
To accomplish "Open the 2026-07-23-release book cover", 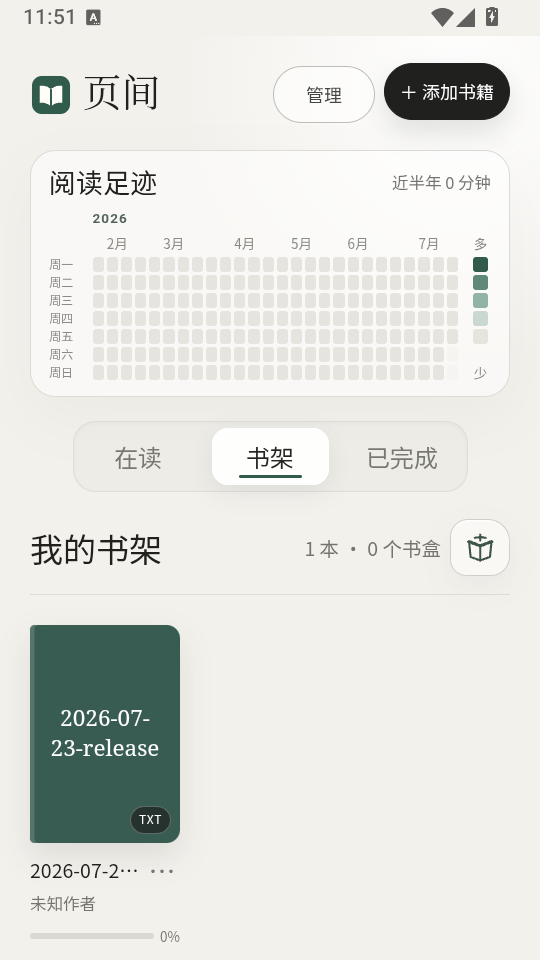I will tap(105, 733).
